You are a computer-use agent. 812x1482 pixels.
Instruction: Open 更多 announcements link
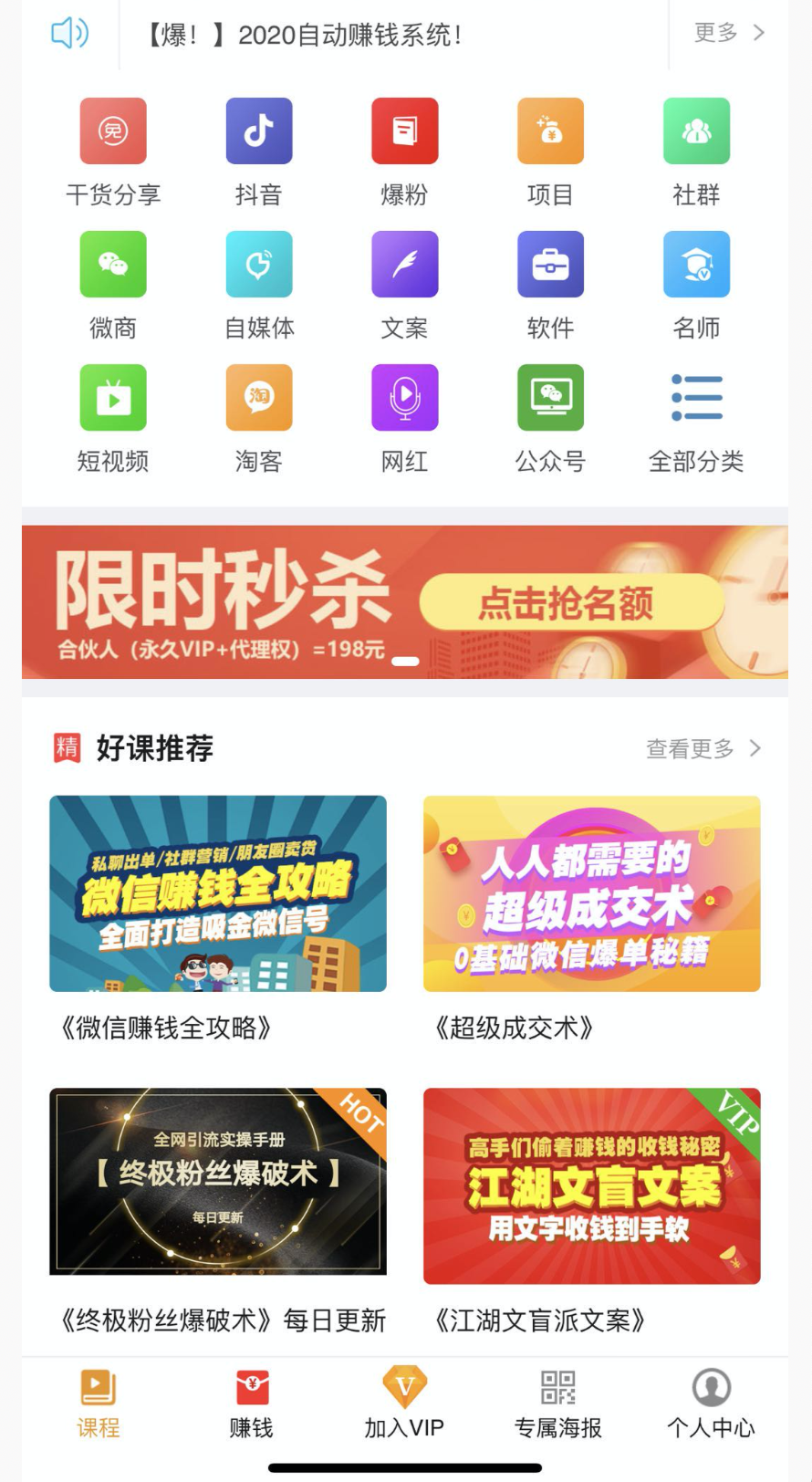pos(728,33)
